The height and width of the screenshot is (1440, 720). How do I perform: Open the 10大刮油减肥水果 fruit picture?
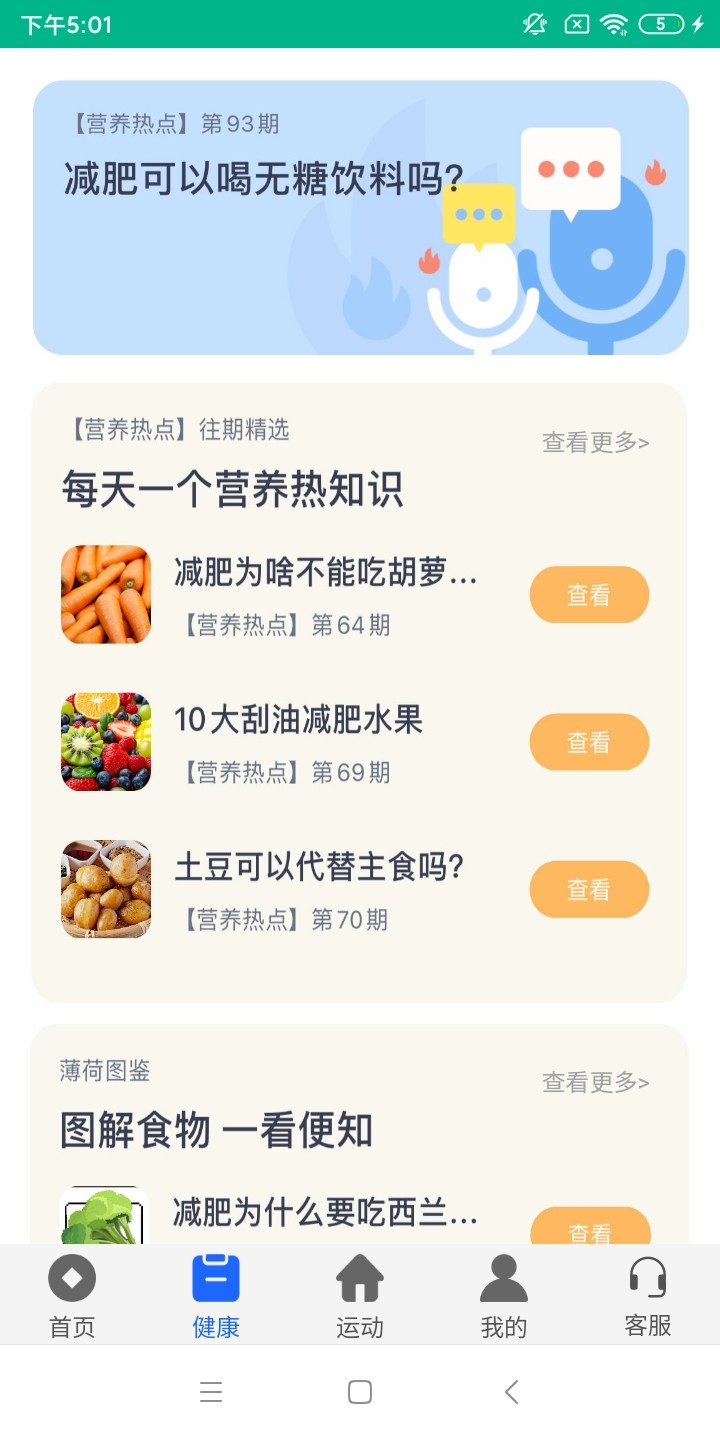pos(106,742)
